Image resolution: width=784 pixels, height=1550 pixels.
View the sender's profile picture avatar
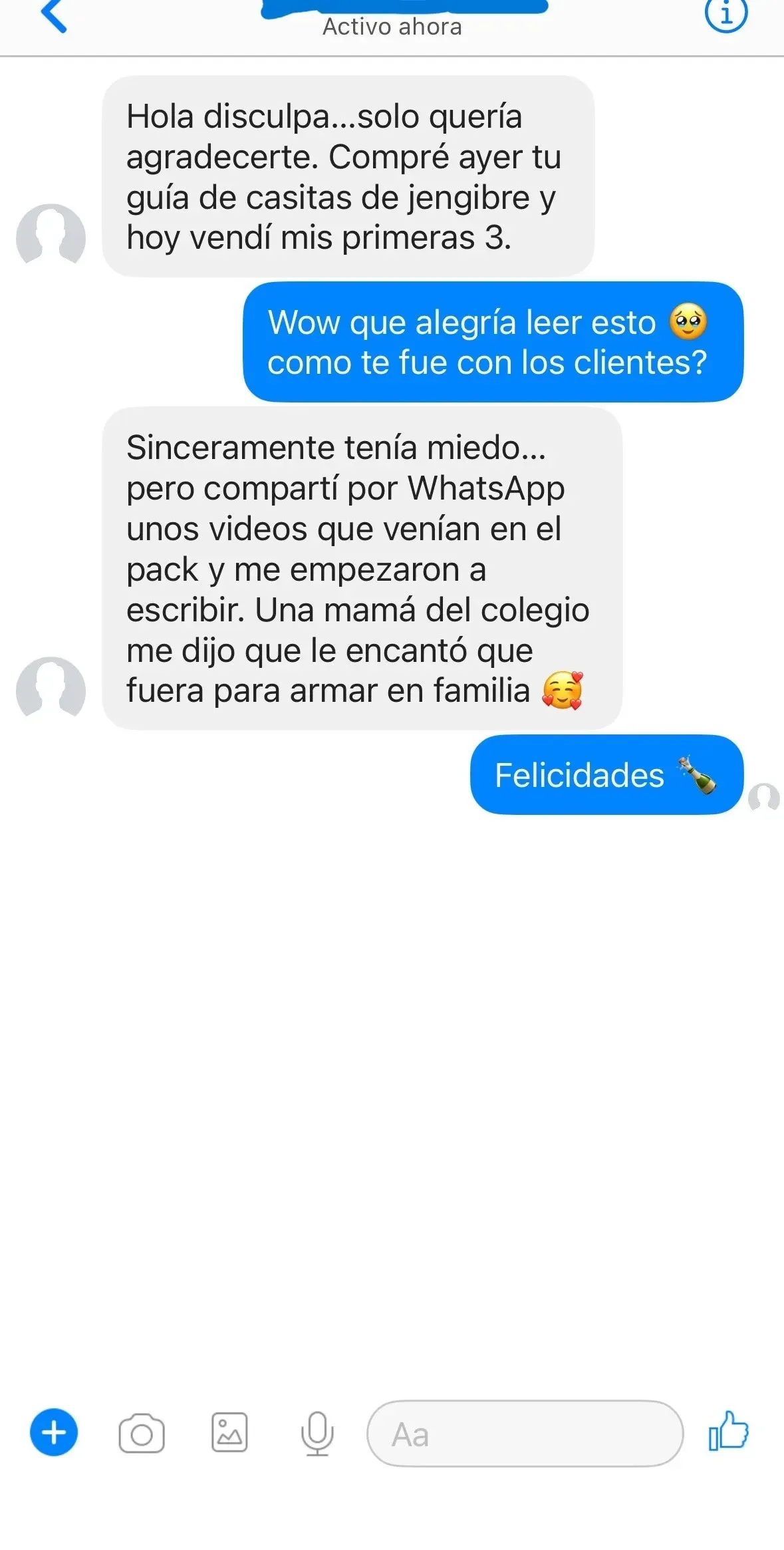[51, 689]
